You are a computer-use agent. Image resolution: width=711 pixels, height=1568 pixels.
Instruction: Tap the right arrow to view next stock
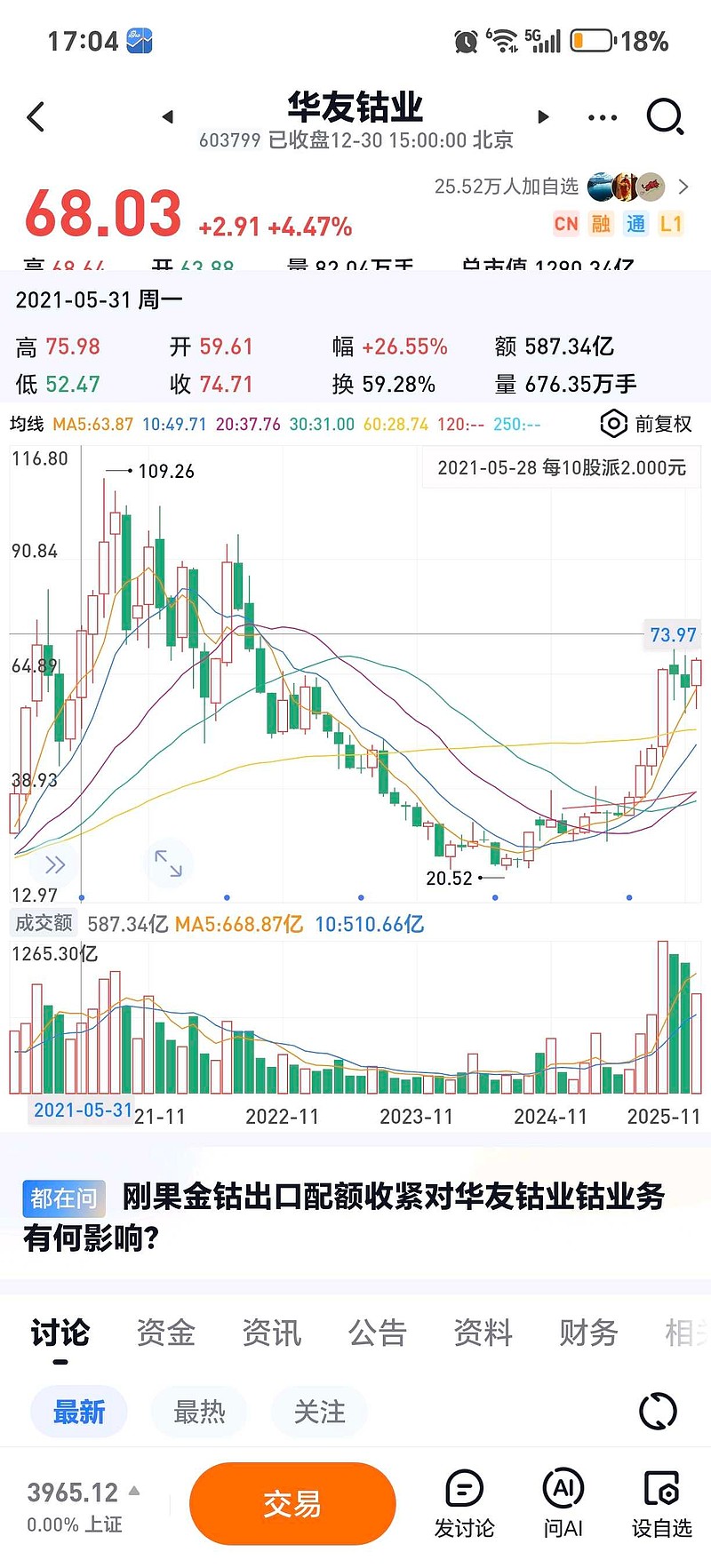click(543, 115)
